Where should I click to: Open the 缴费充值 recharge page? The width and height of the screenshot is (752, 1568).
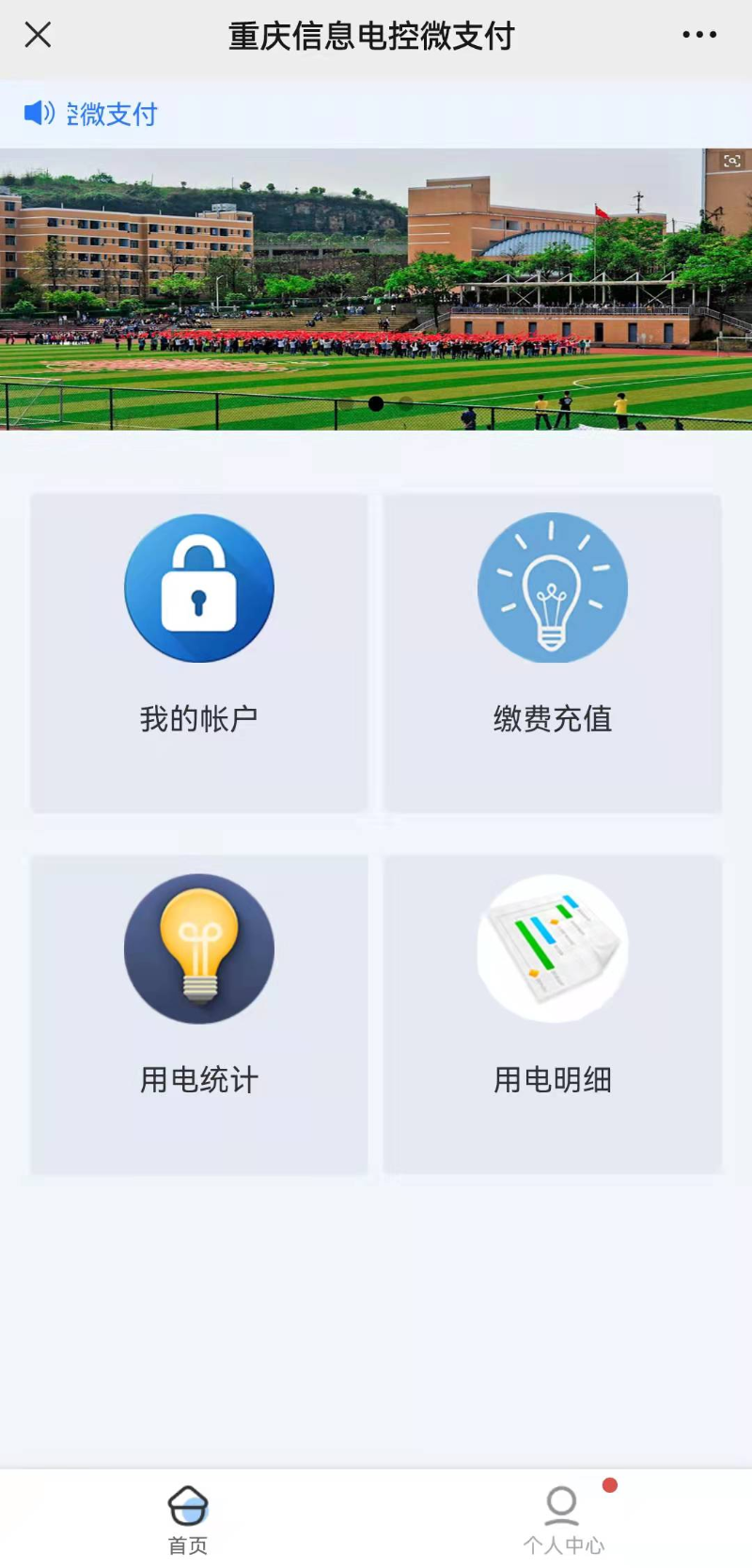[x=553, y=655]
